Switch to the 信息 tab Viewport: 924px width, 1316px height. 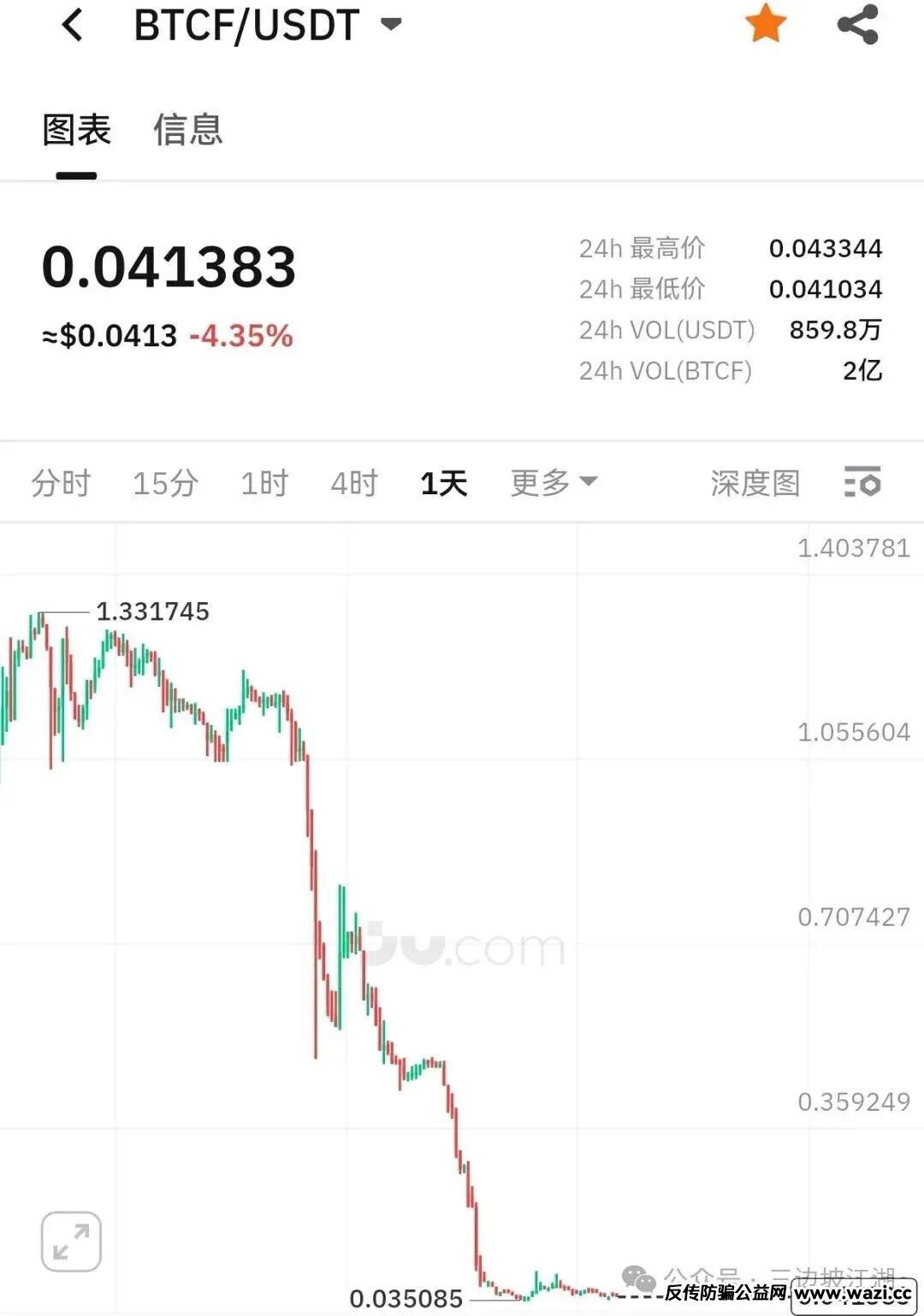188,131
